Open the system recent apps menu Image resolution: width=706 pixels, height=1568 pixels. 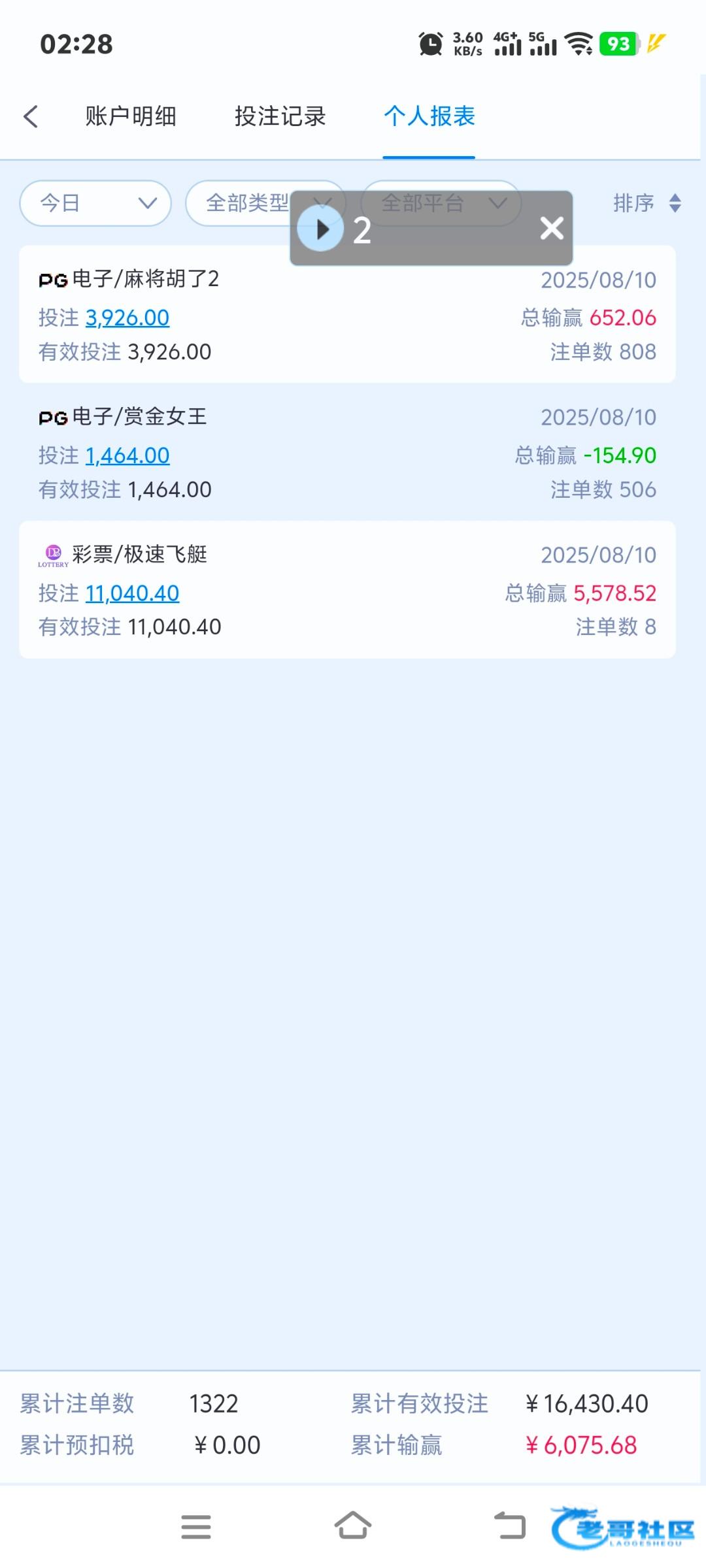coord(196,1527)
